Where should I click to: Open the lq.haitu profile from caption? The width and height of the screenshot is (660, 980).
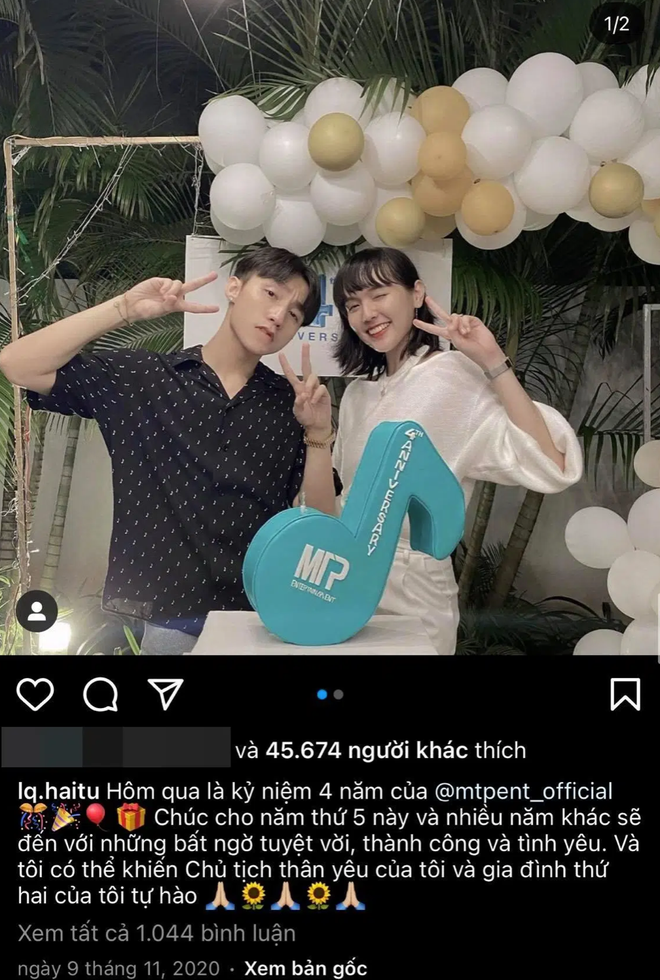click(x=58, y=791)
